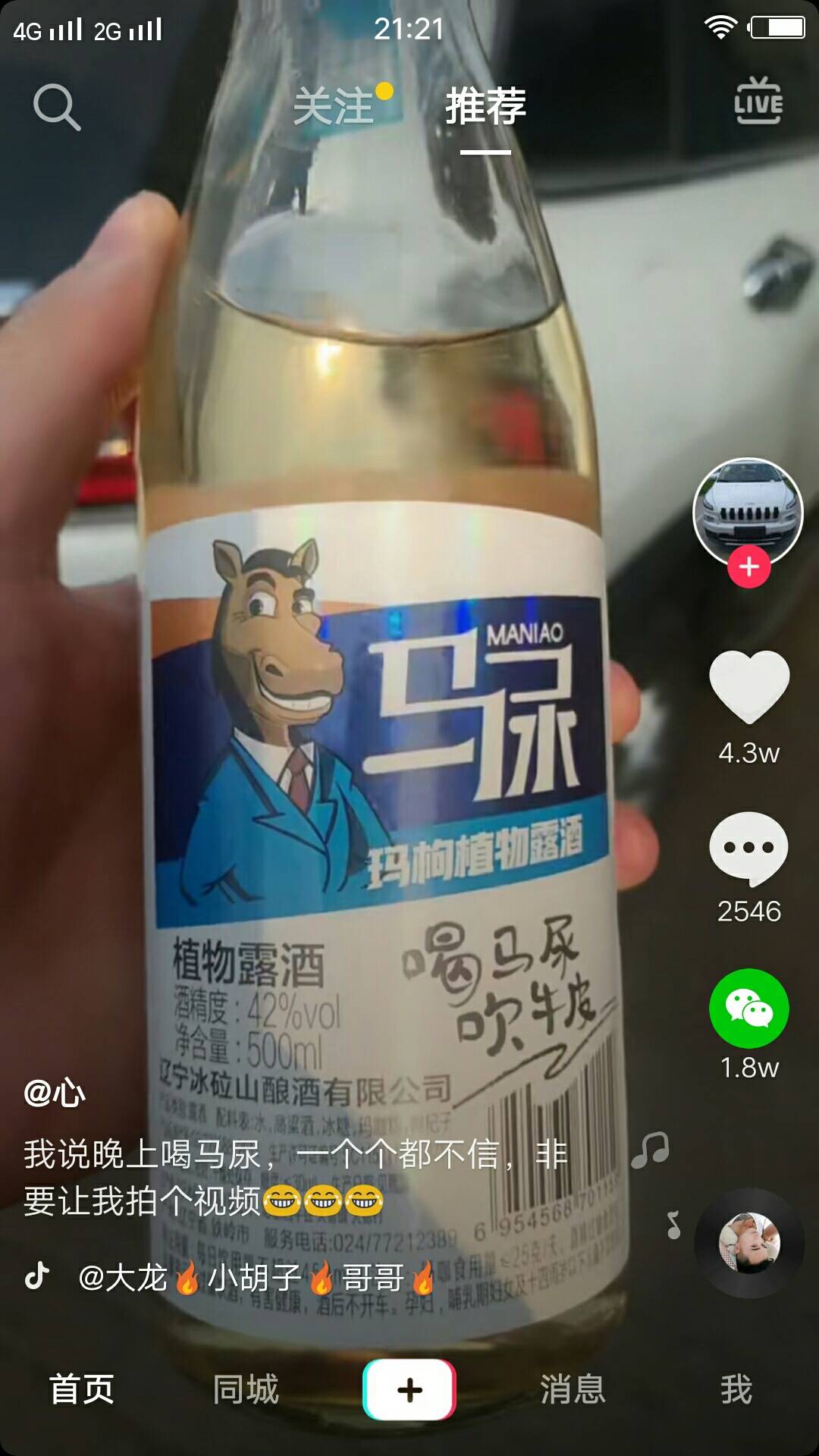The image size is (819, 1456).
Task: Switch to the 关注 tab
Action: [334, 105]
